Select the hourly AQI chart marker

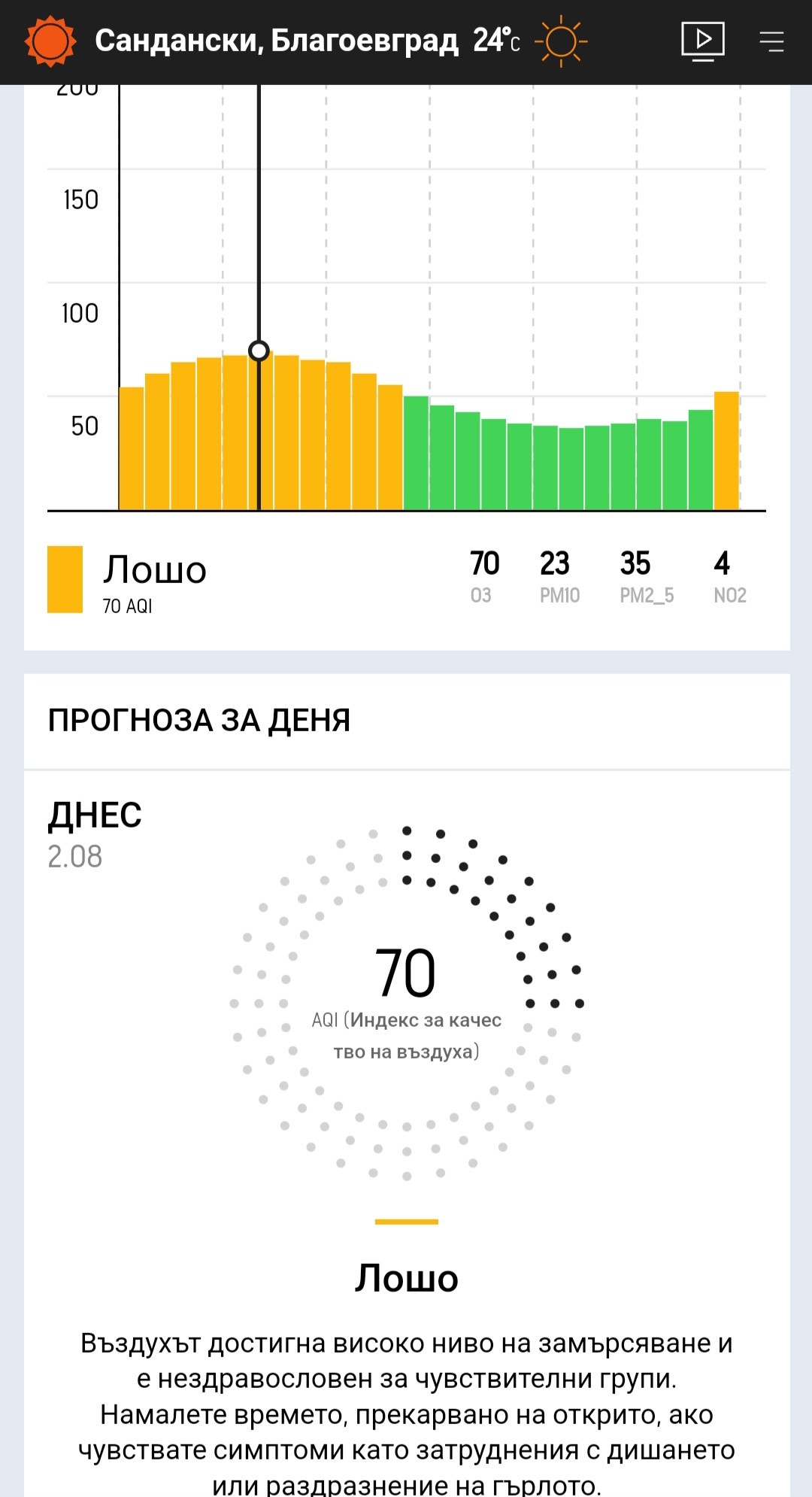coord(259,351)
